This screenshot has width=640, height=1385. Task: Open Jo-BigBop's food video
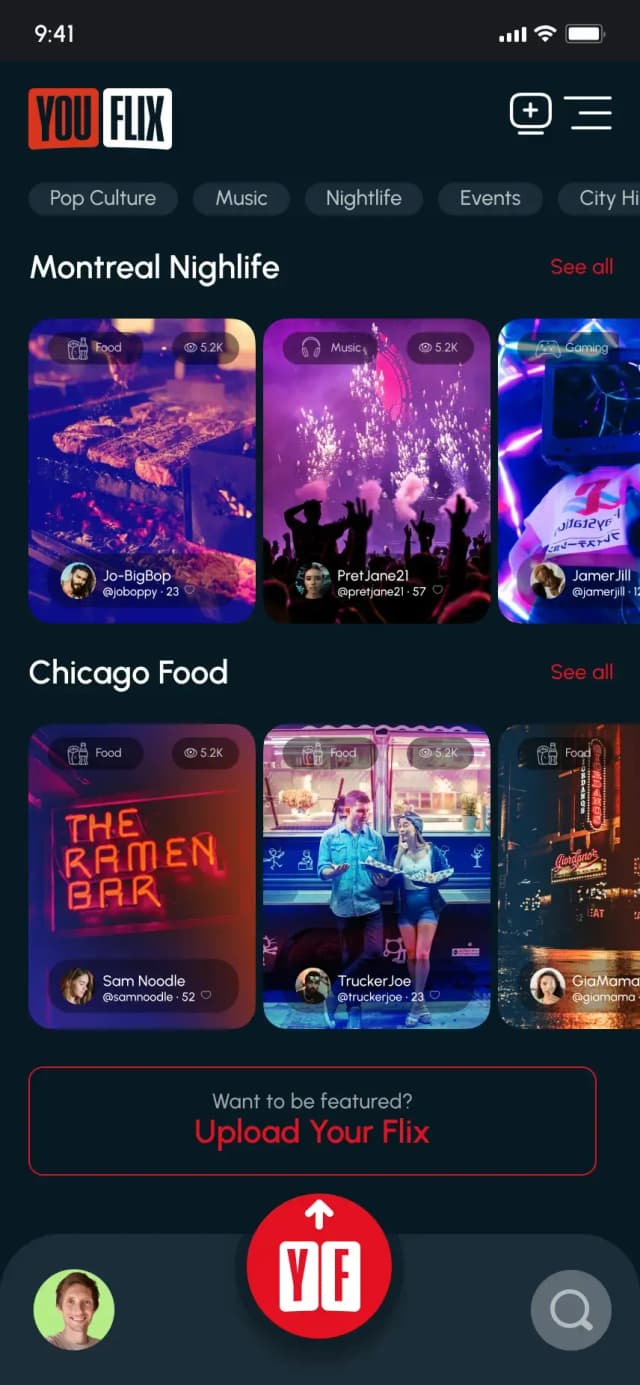pos(142,470)
